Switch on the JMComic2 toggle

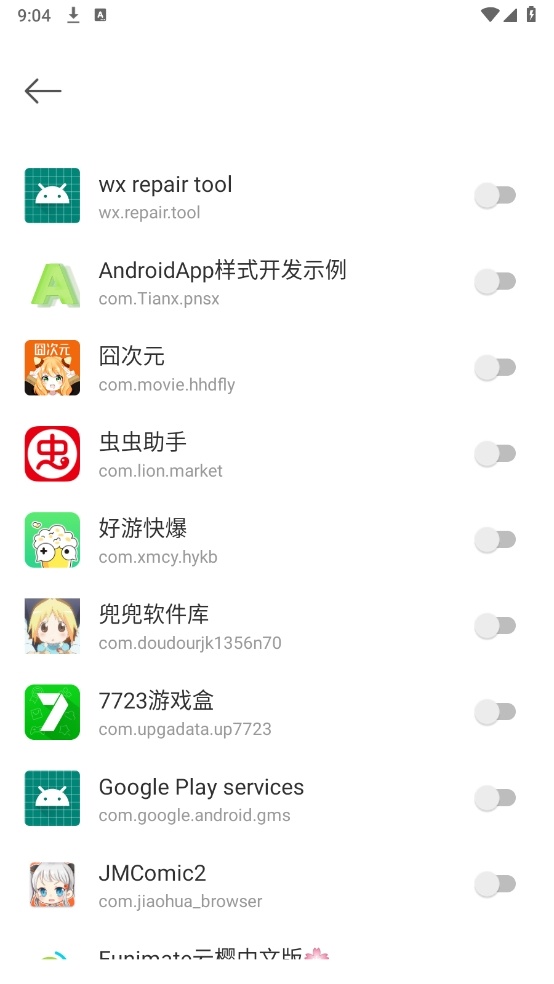point(495,884)
